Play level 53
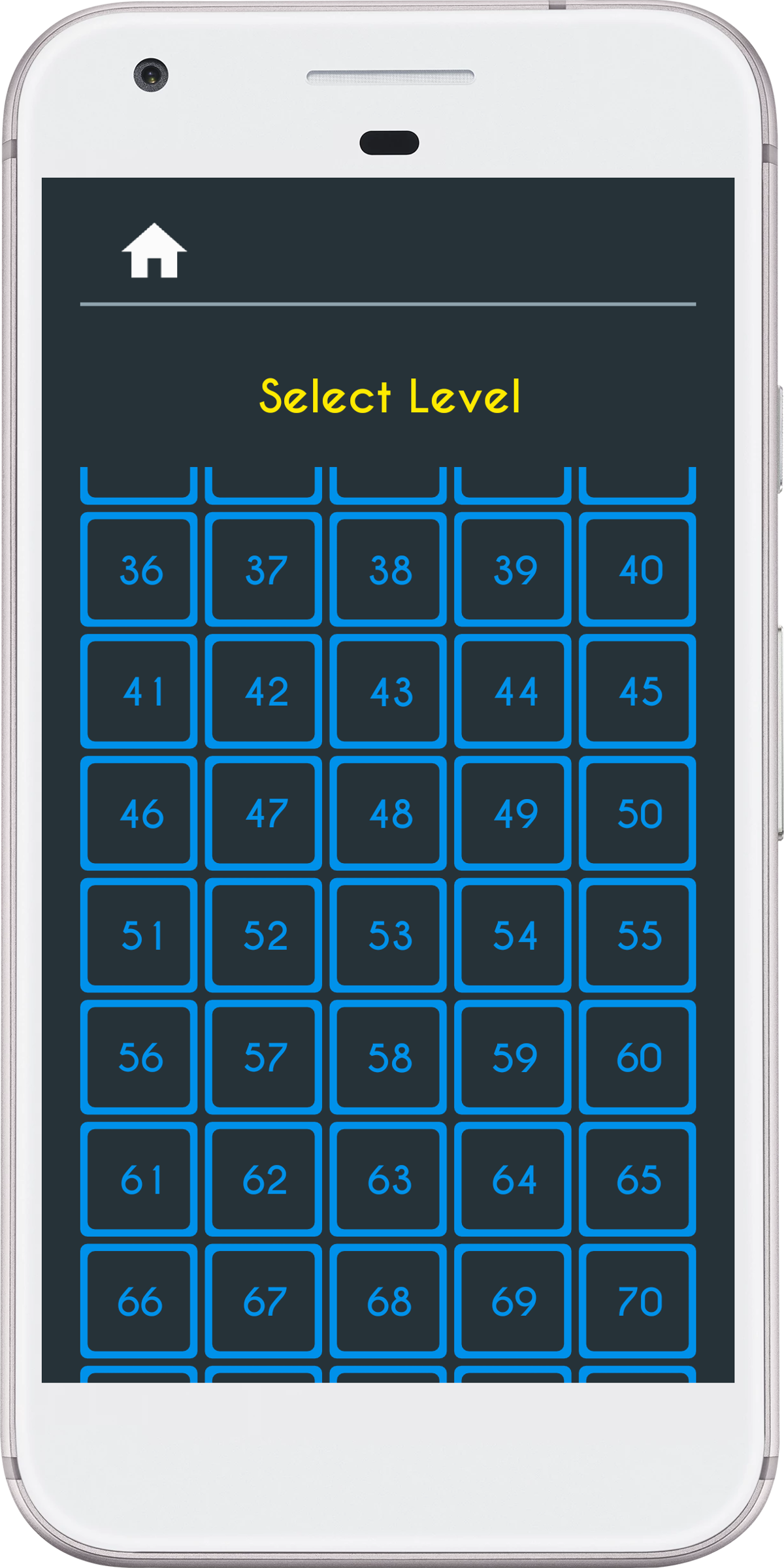 tap(388, 935)
